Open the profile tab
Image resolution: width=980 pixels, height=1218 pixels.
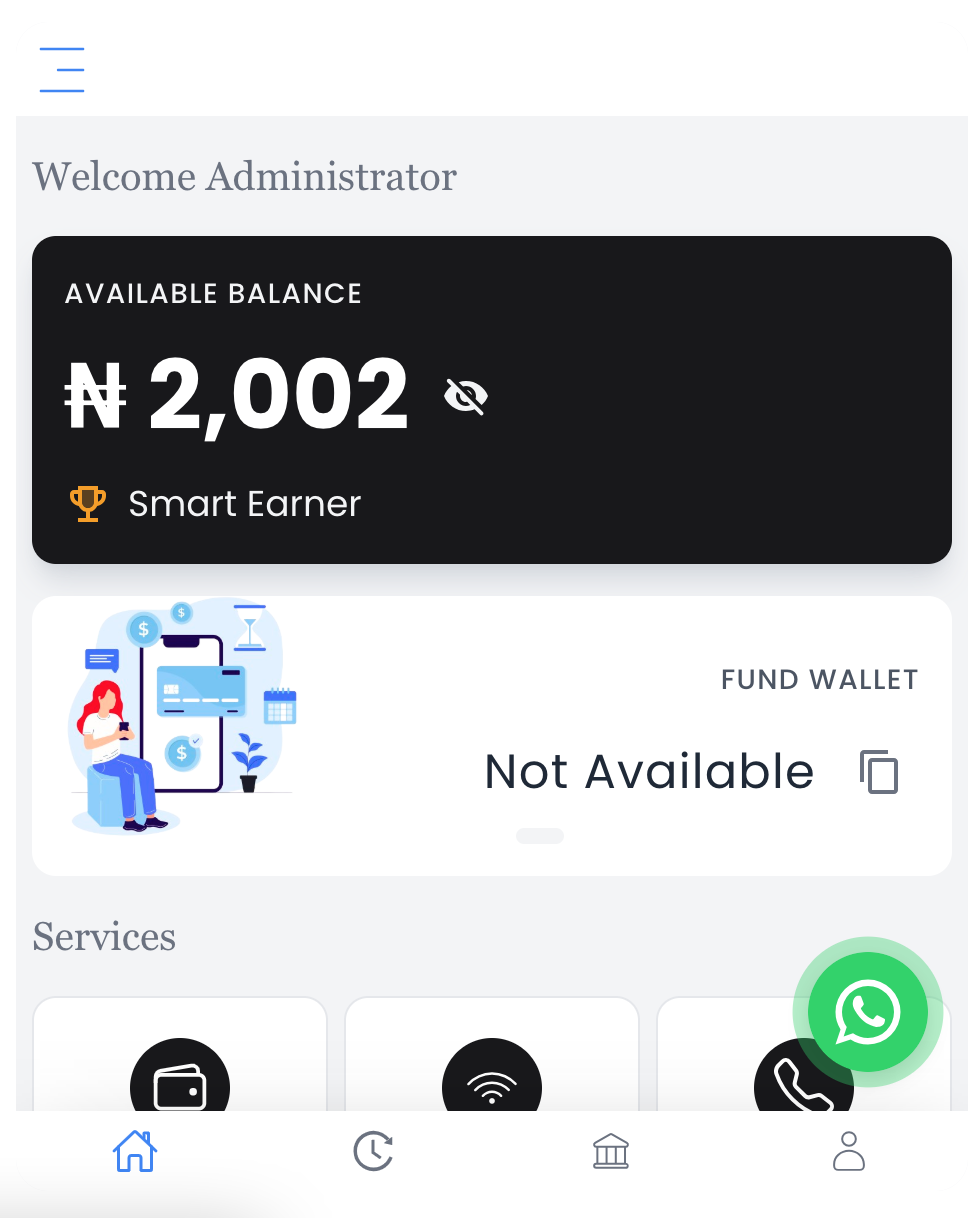(848, 1151)
